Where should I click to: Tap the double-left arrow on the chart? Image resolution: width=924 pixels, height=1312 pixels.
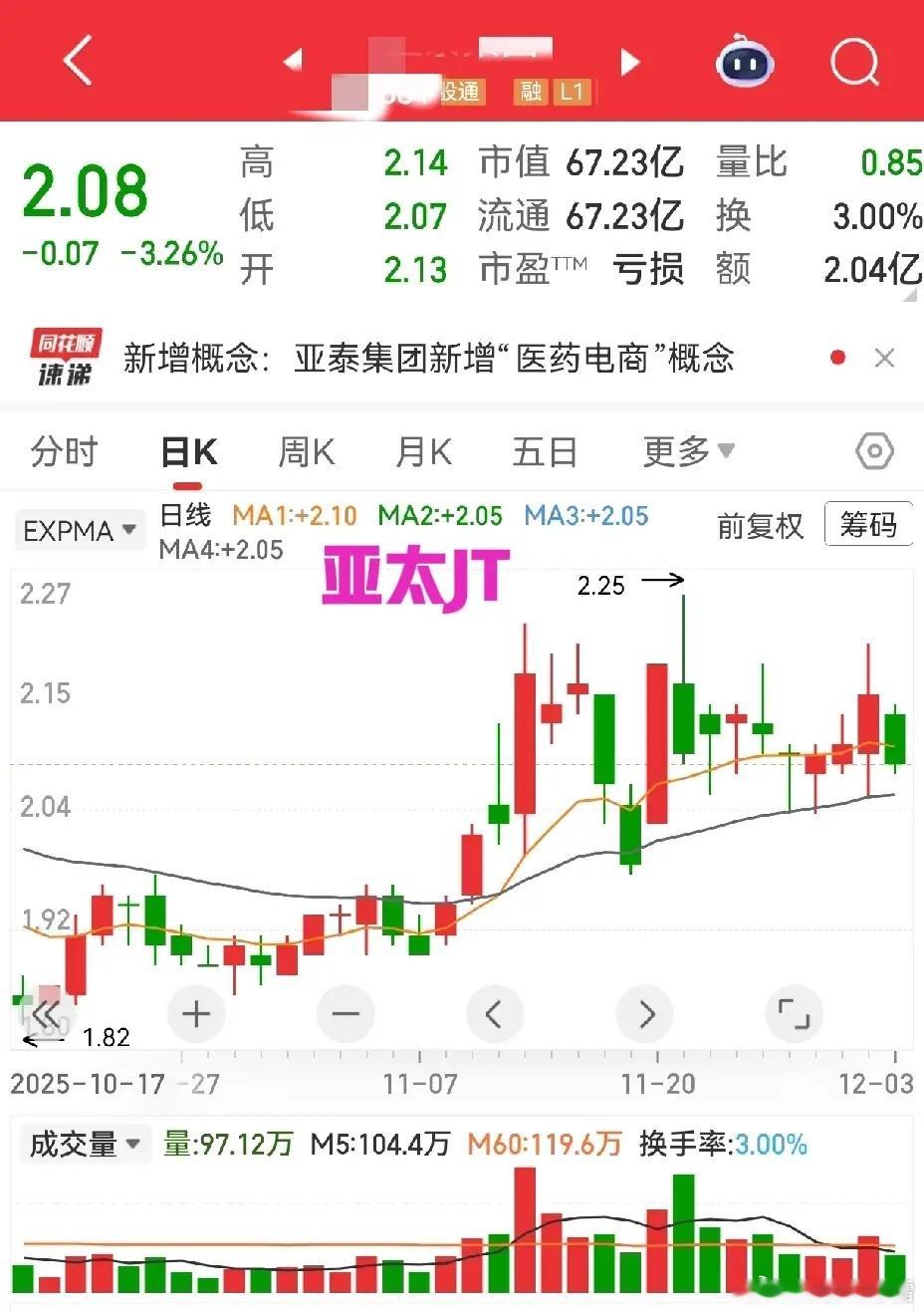point(46,1013)
